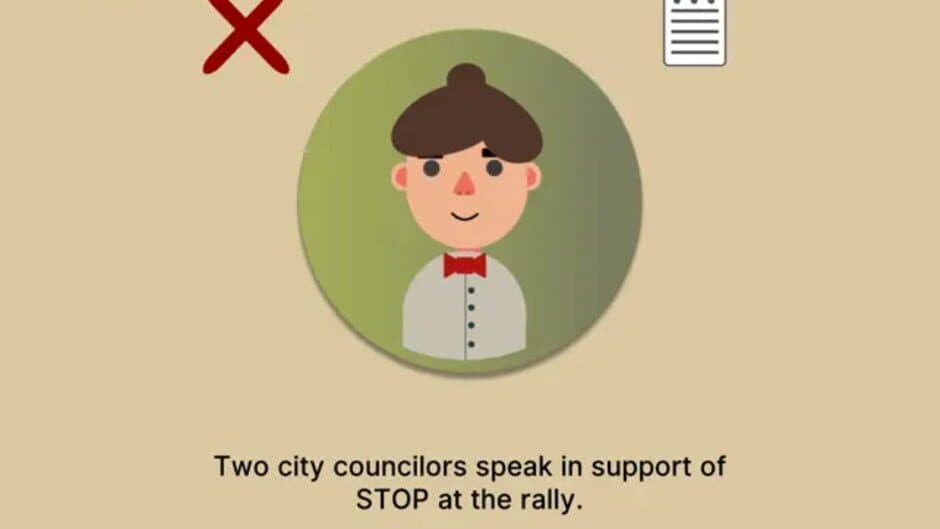Tap the red X reject icon
The height and width of the screenshot is (529, 940).
tap(245, 34)
